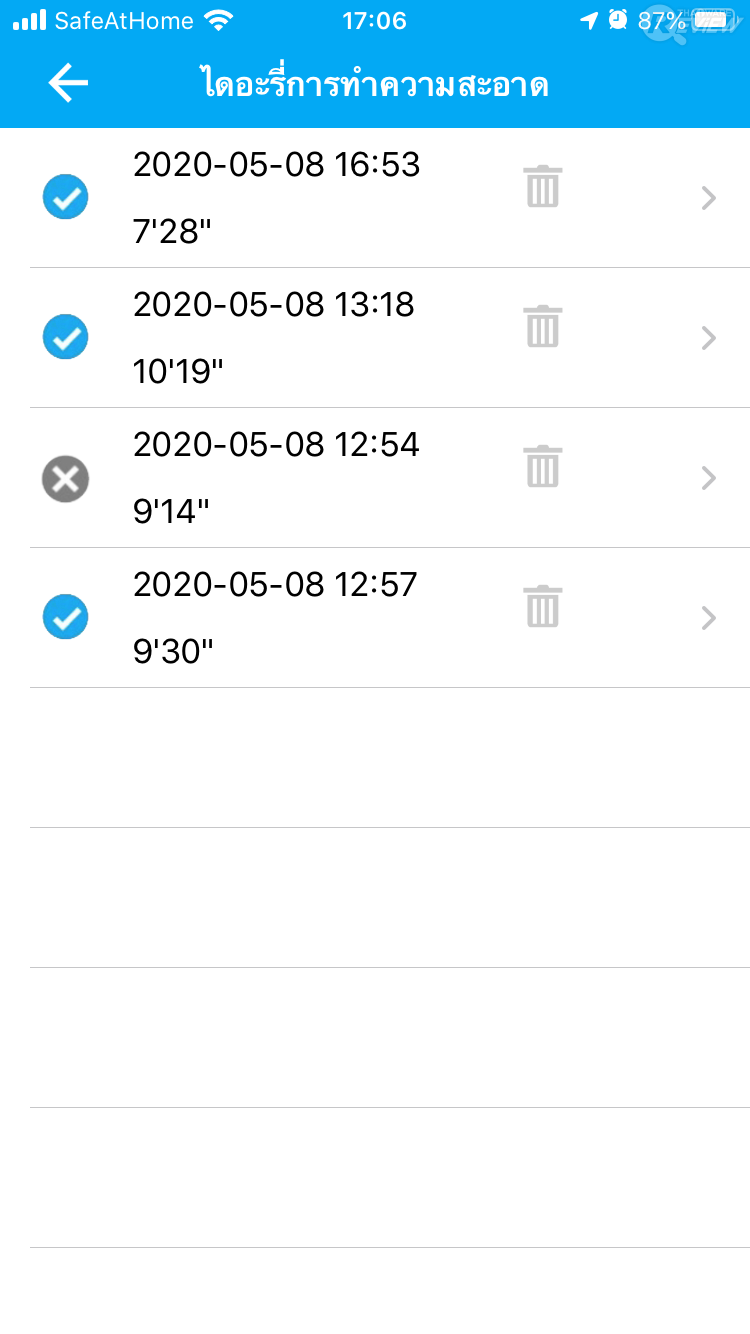750x1334 pixels.
Task: Open the 12:54 cleaning record lasting 9'14"
Action: 708,478
